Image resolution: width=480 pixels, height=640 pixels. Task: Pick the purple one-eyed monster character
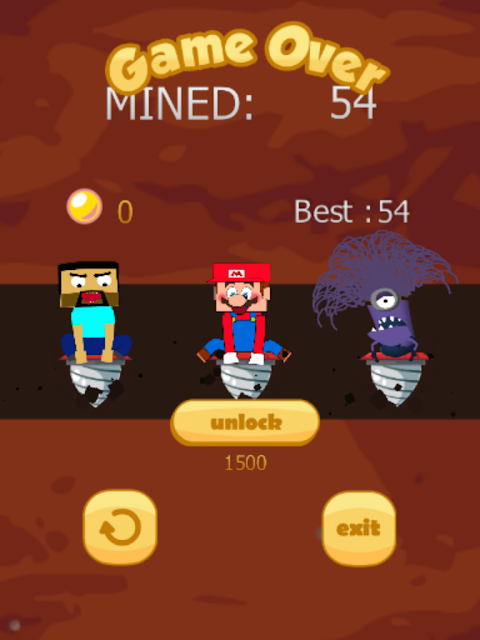coord(386,318)
